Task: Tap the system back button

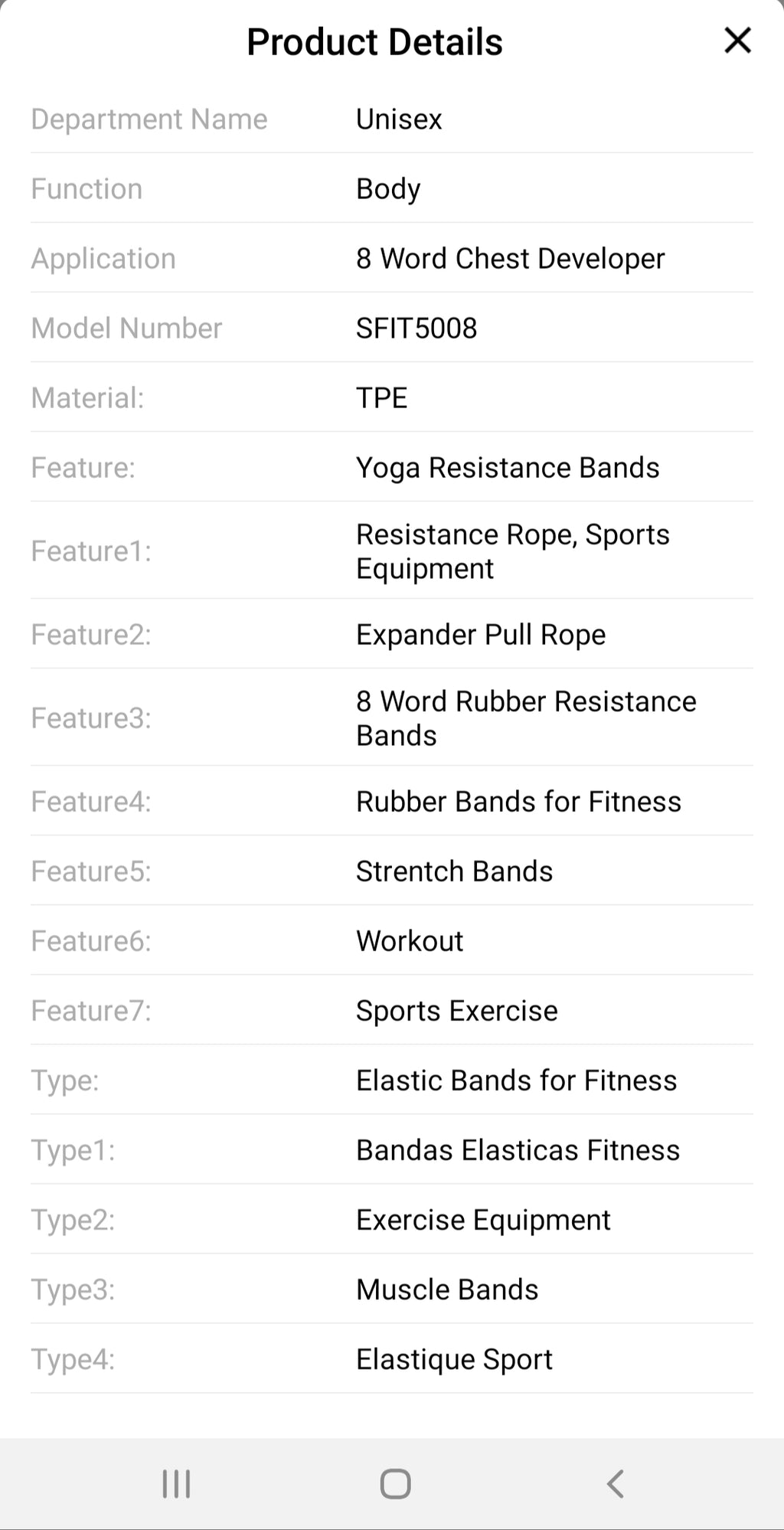Action: pyautogui.click(x=615, y=1483)
